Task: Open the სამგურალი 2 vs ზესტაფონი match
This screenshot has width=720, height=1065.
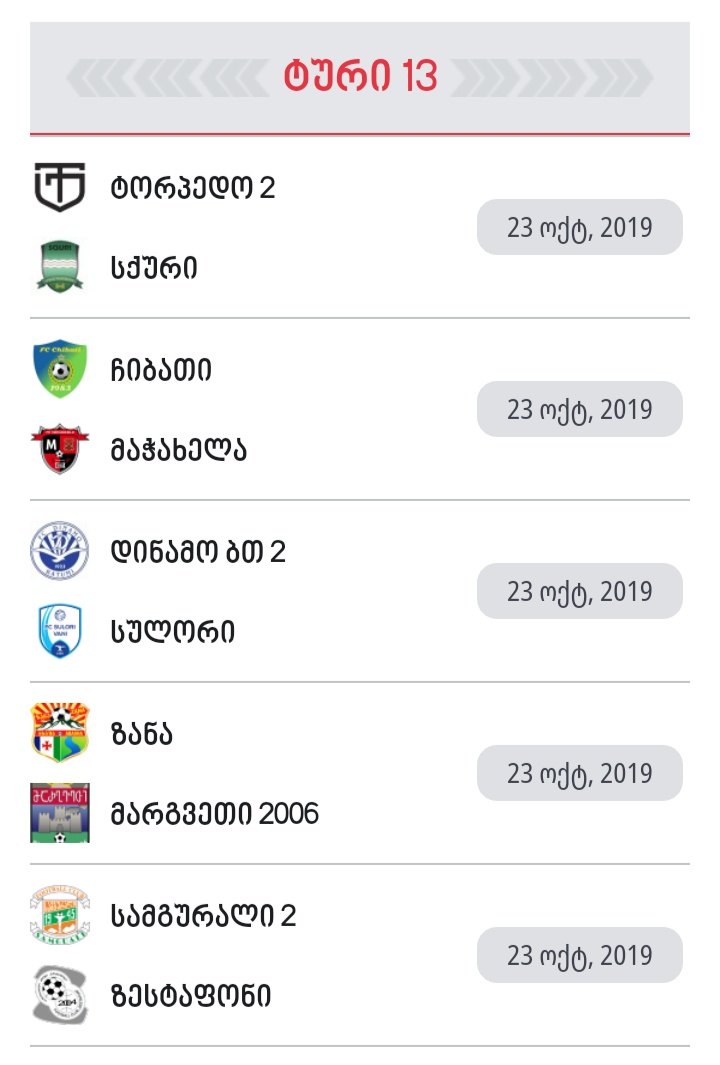Action: coord(360,955)
